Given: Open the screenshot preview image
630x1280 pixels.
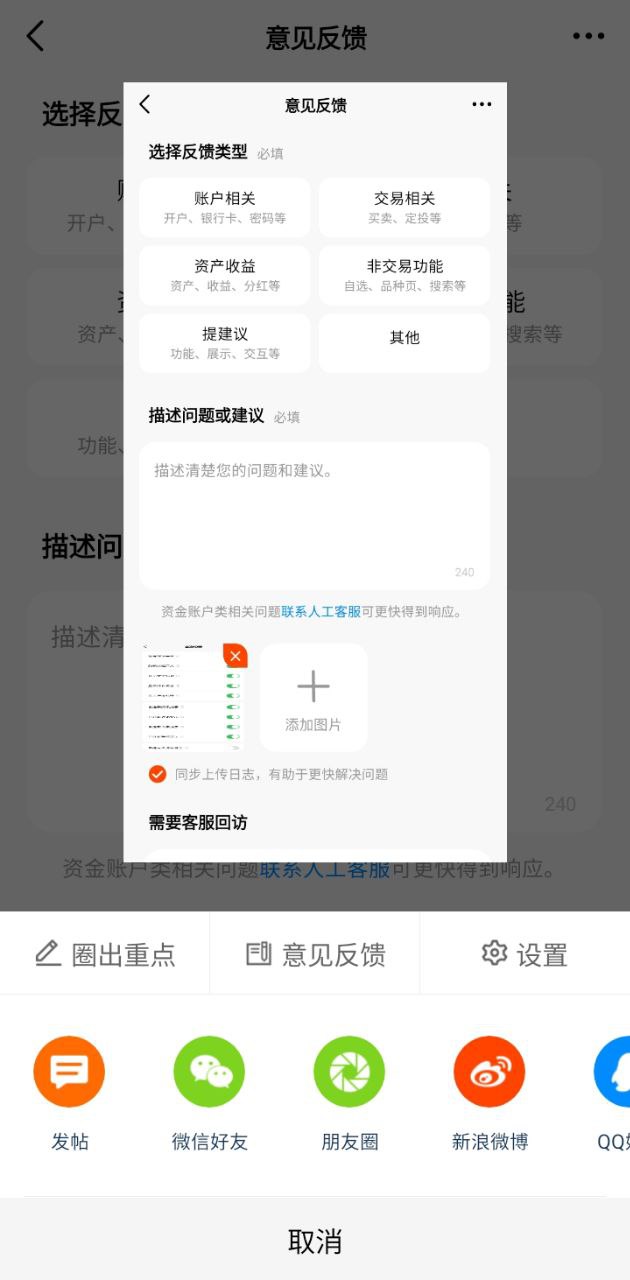Looking at the screenshot, I should (x=315, y=470).
